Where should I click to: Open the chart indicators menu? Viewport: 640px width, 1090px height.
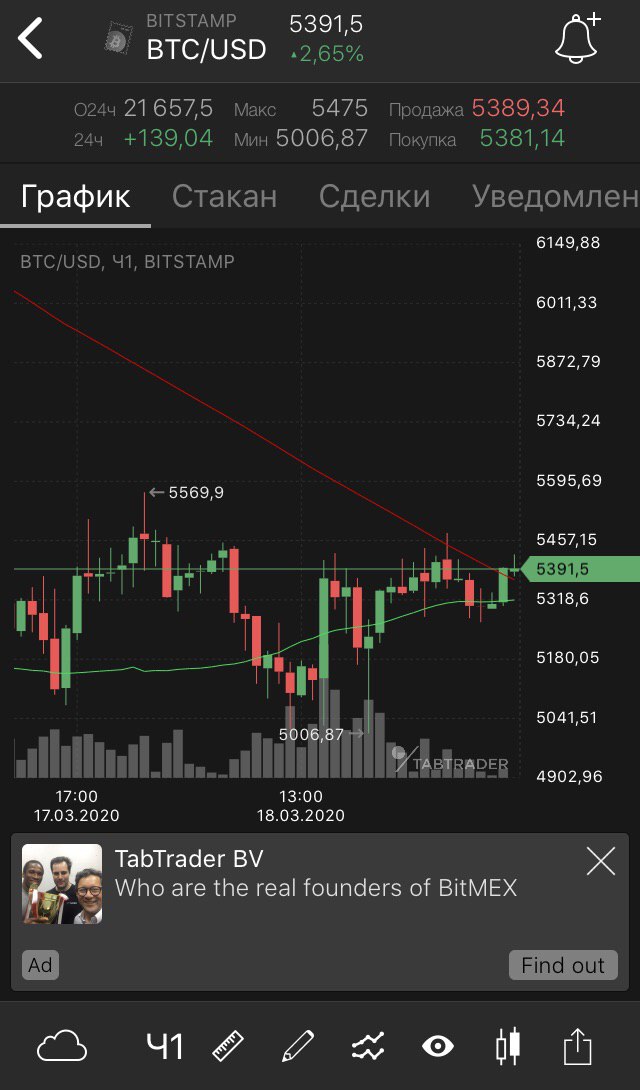coord(368,1046)
